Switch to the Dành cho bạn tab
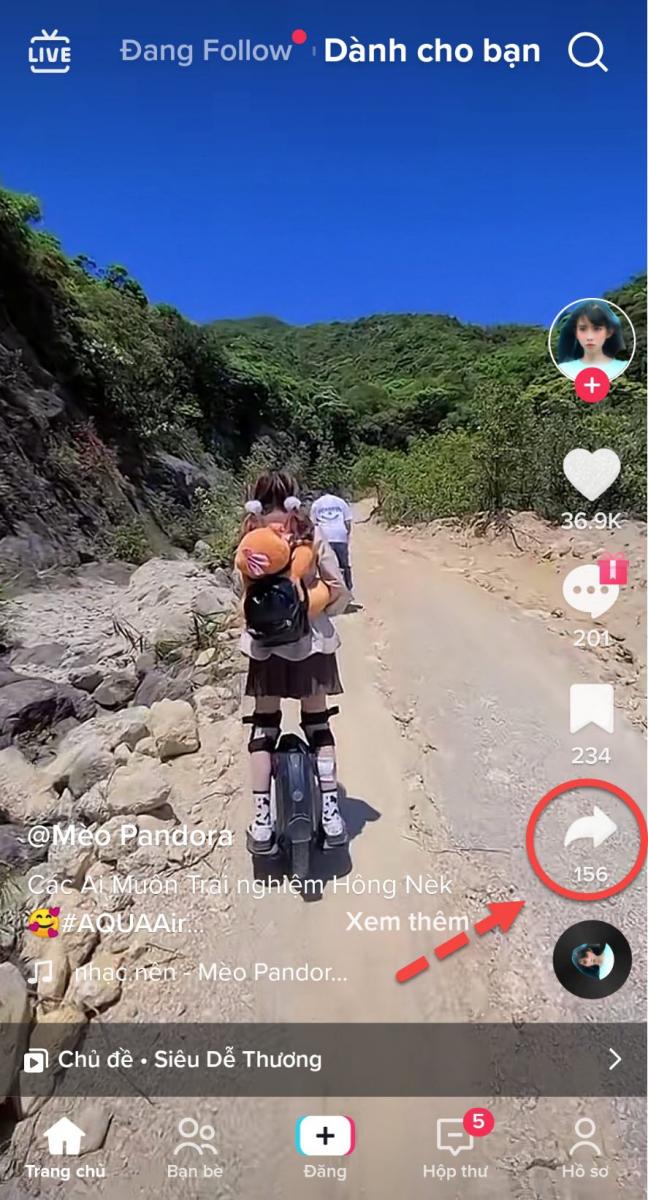648x1200 pixels. point(431,50)
